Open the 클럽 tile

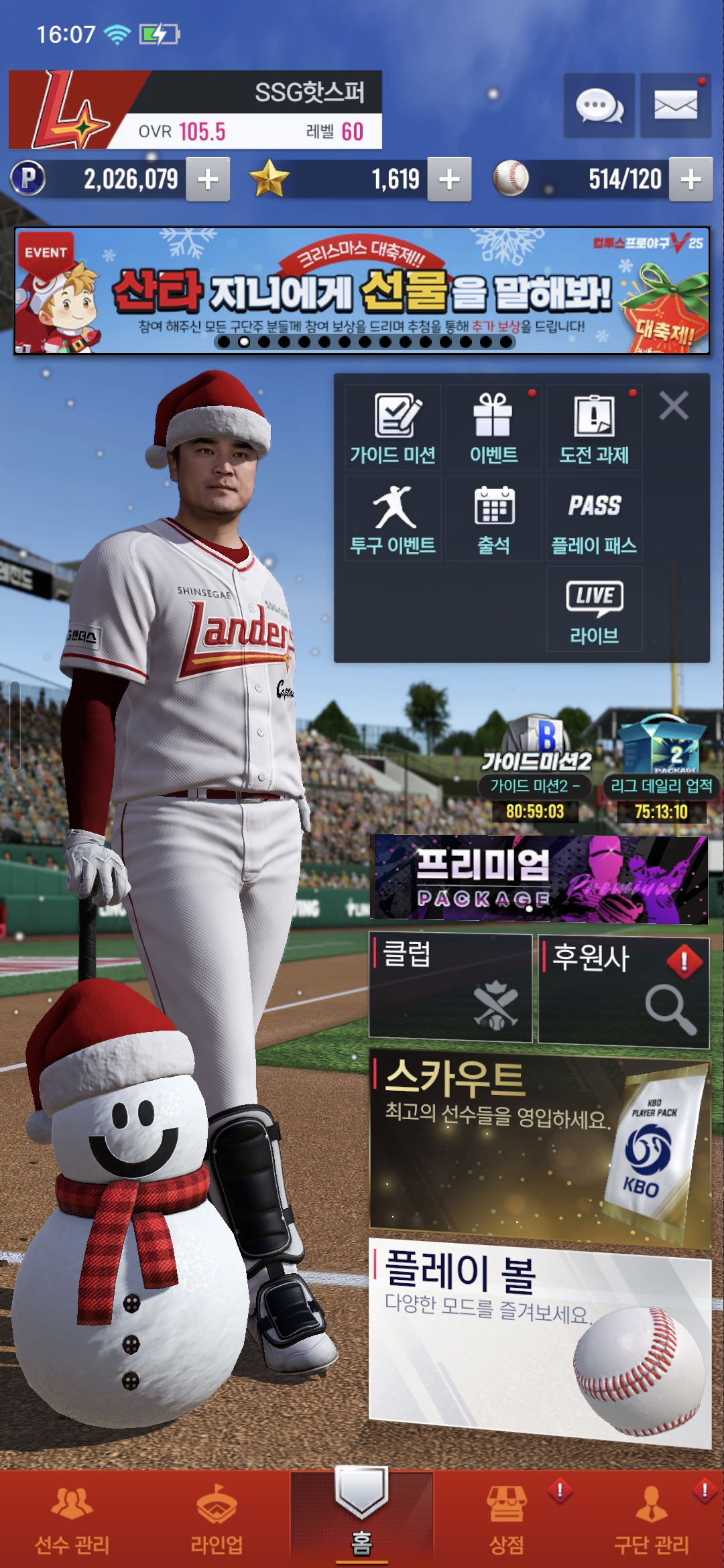450,988
